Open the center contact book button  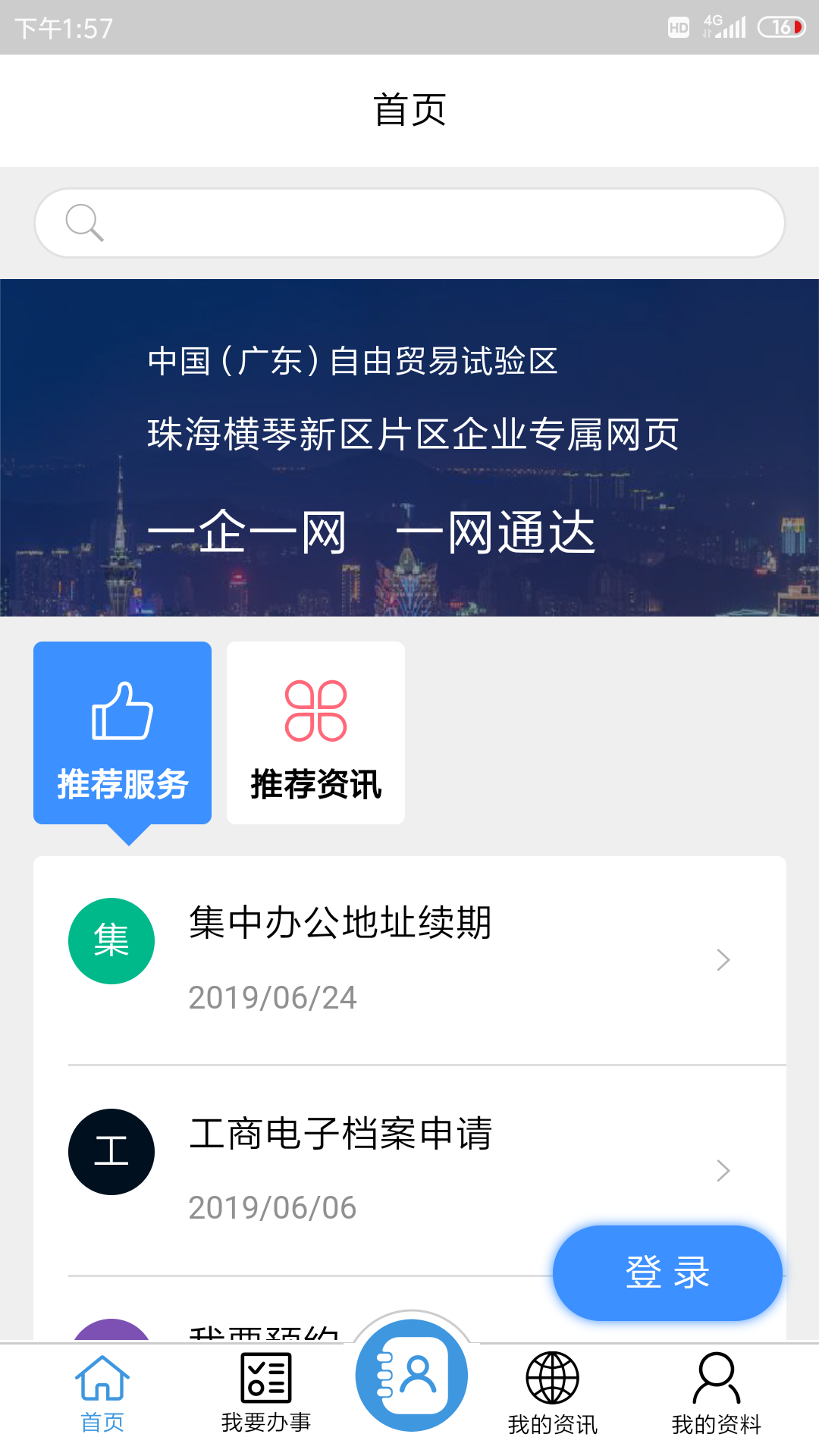pyautogui.click(x=412, y=1375)
